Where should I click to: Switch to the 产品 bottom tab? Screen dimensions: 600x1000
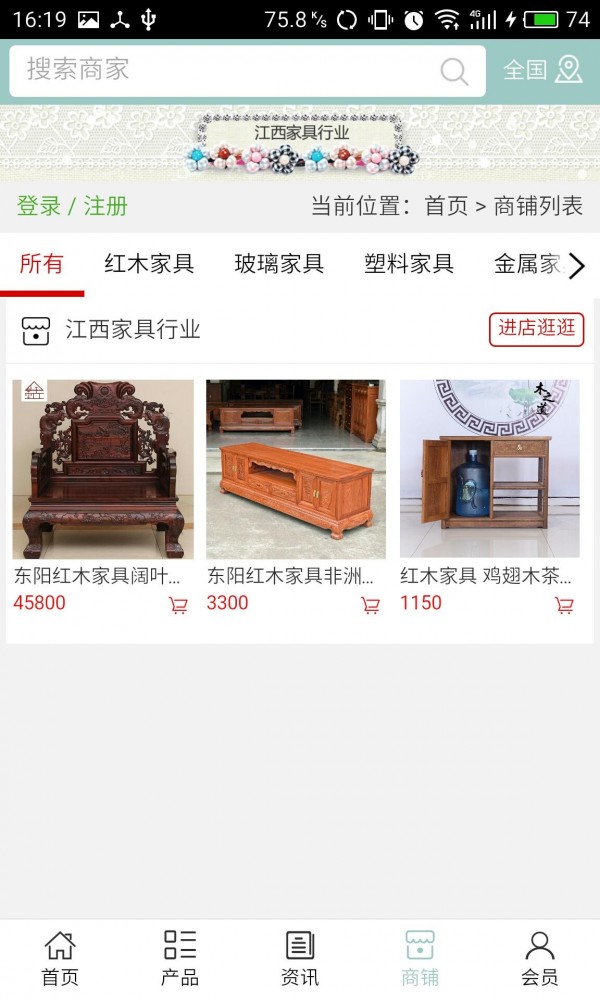(180, 958)
